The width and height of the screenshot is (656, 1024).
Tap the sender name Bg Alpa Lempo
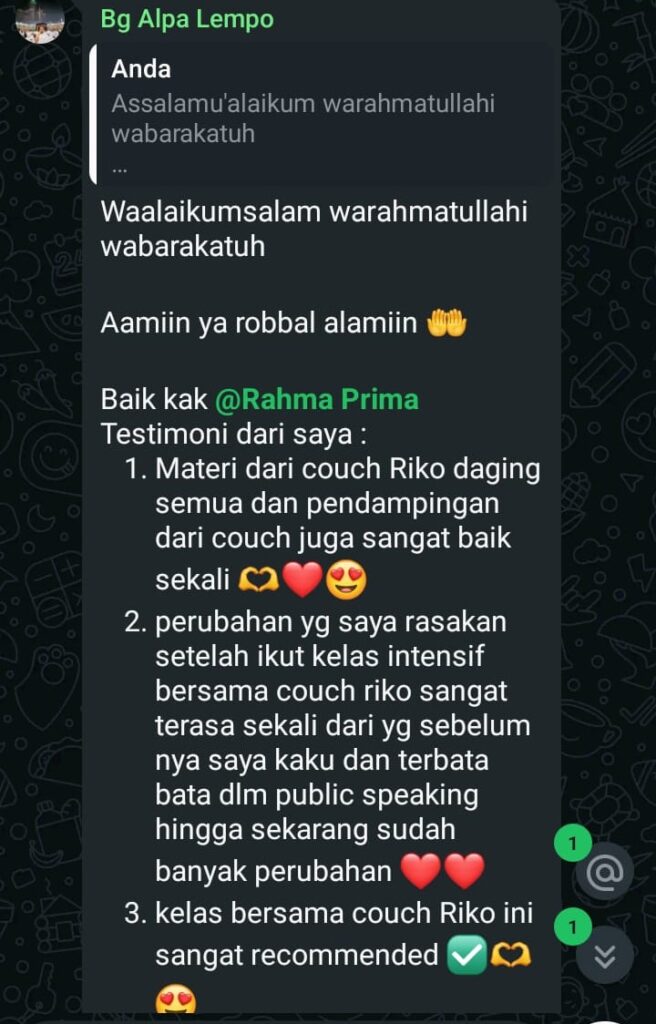click(187, 19)
